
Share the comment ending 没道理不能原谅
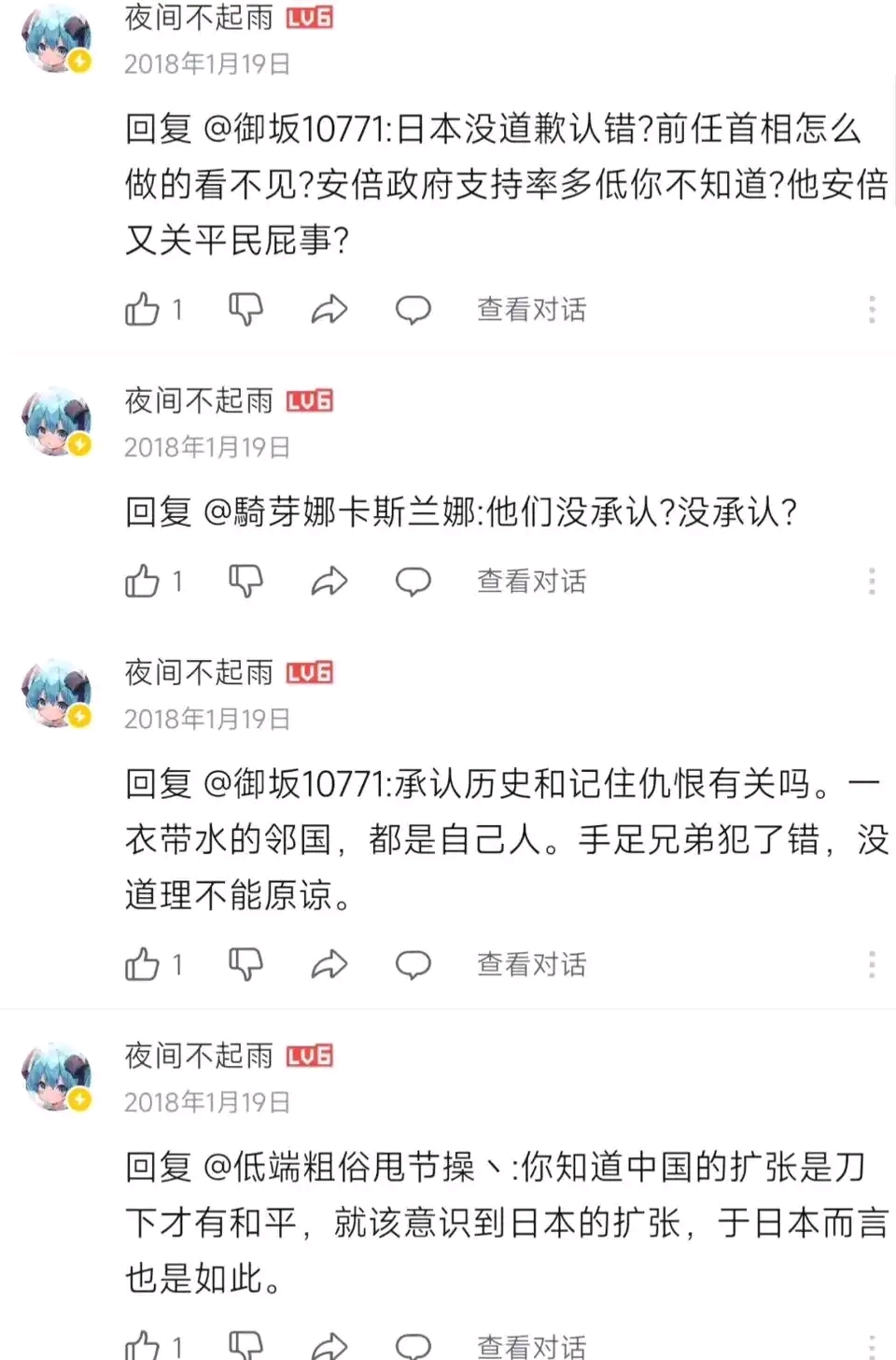coord(329,964)
